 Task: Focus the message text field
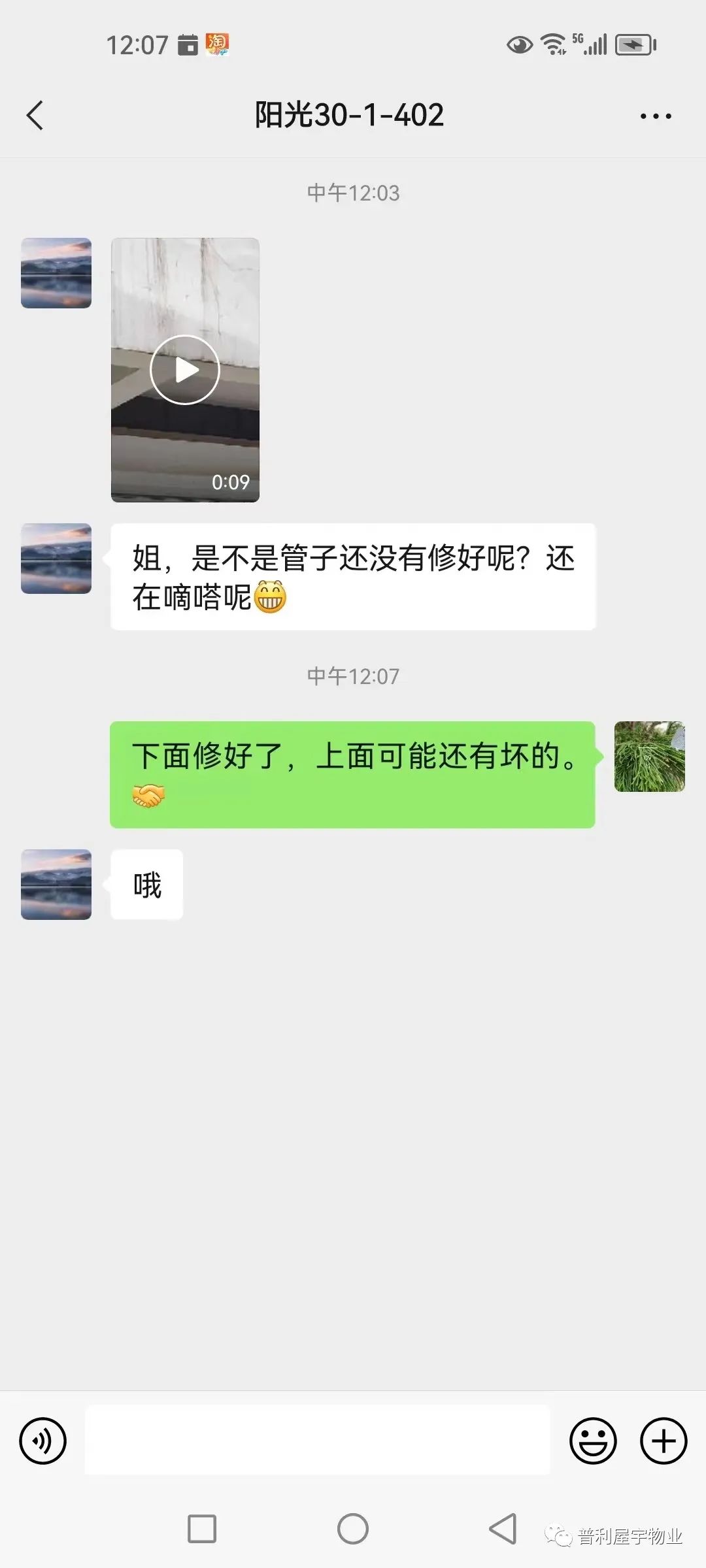pyautogui.click(x=317, y=1441)
